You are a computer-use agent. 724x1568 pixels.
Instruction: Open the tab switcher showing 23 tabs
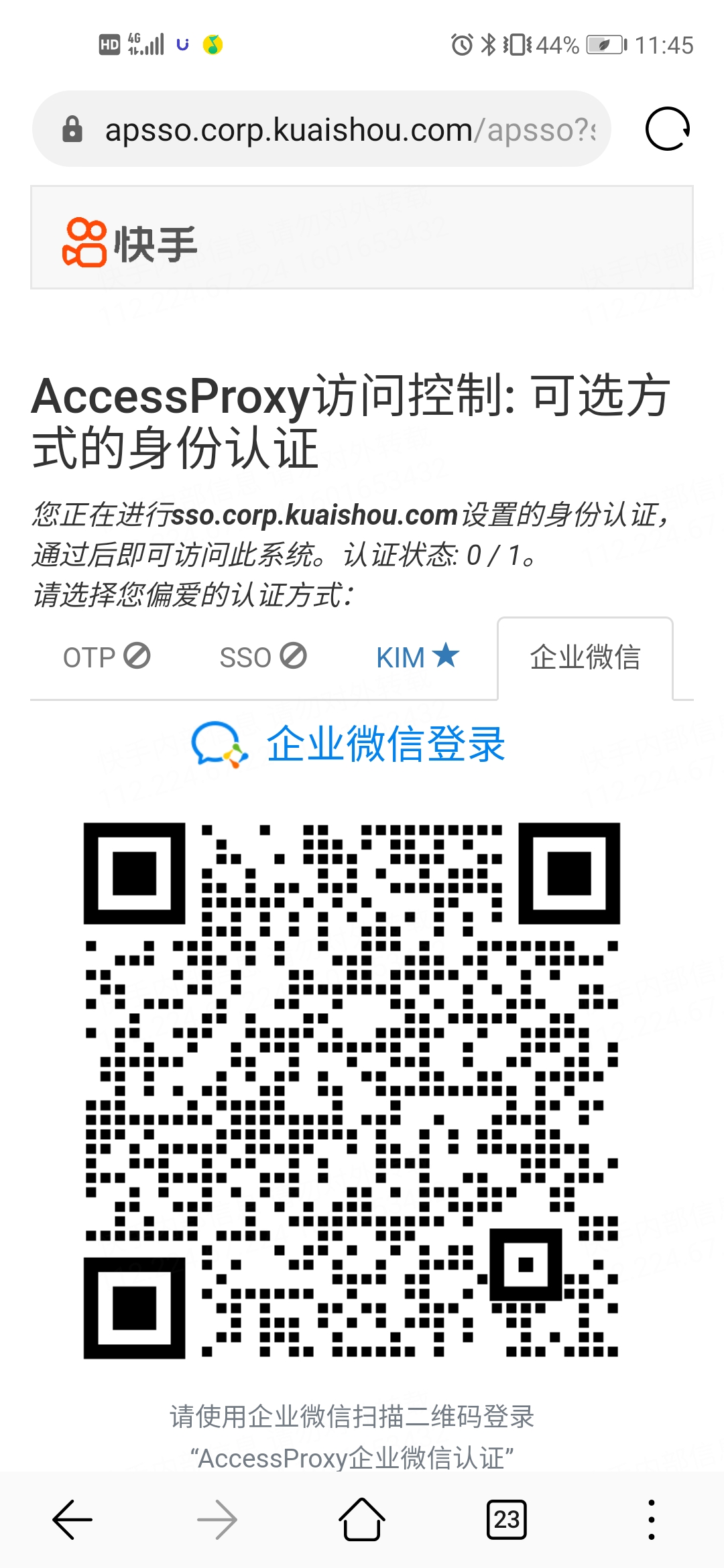point(507,1520)
